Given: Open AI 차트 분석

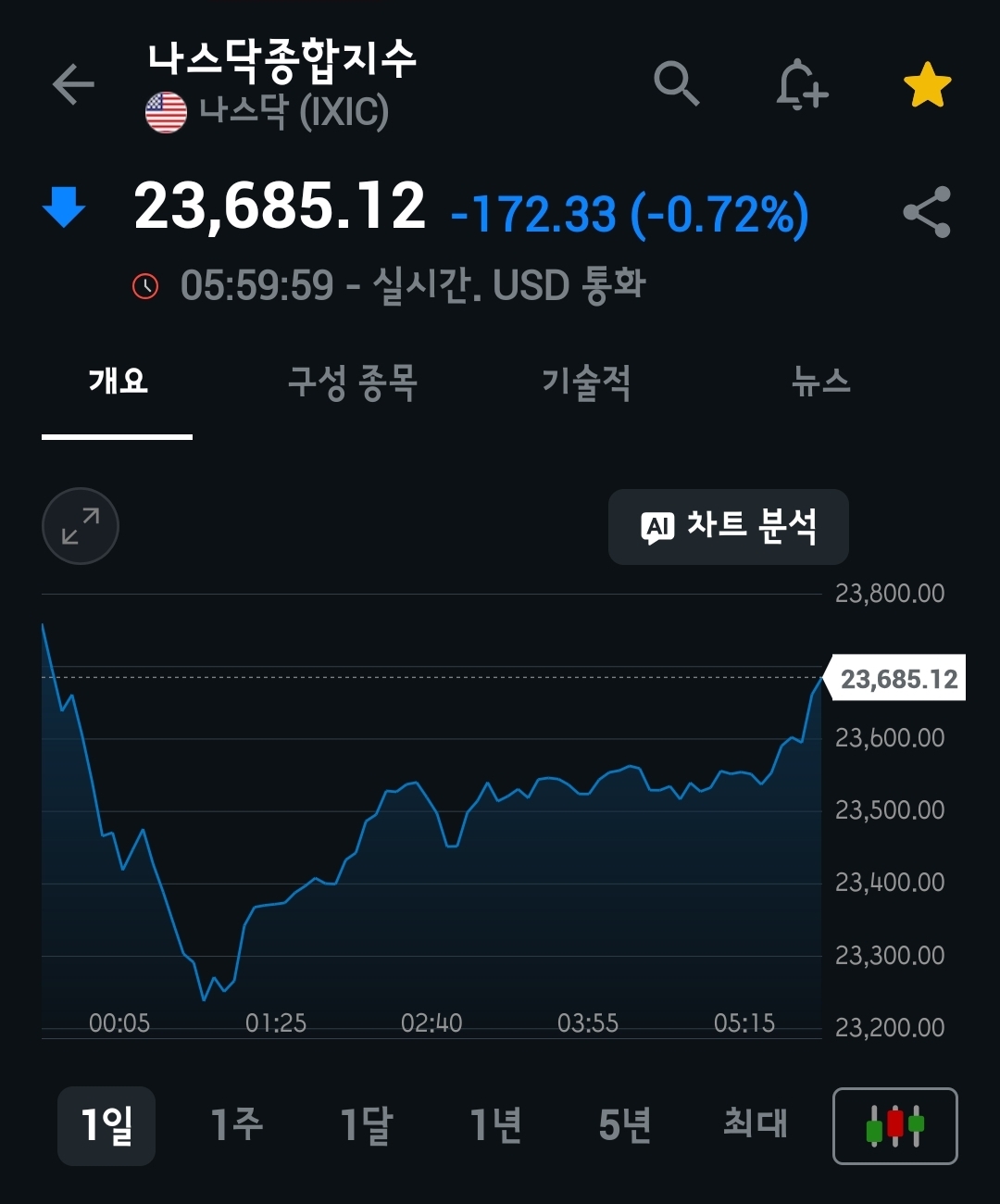Looking at the screenshot, I should [x=729, y=527].
